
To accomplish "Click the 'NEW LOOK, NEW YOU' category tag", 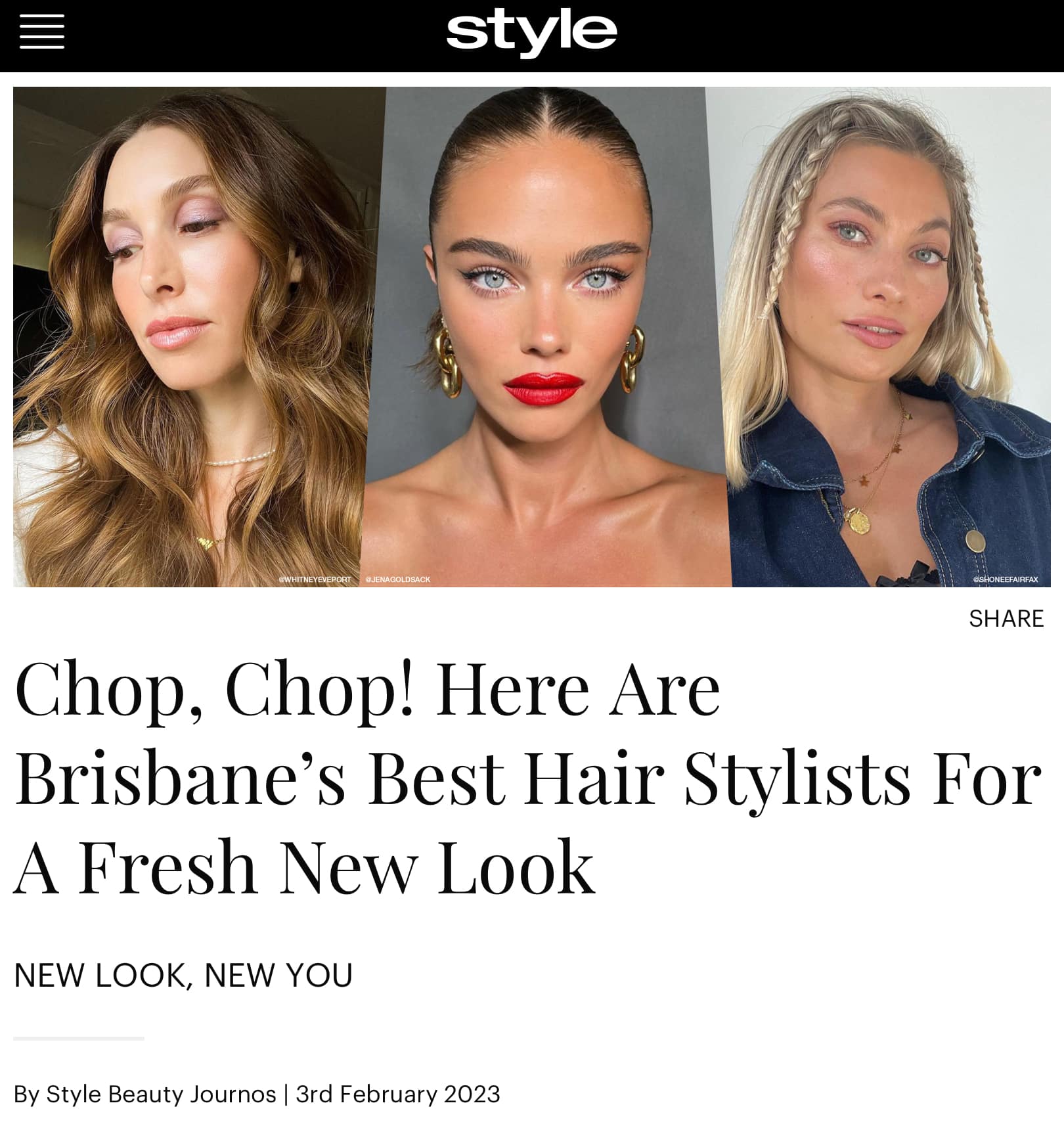I will [x=186, y=972].
